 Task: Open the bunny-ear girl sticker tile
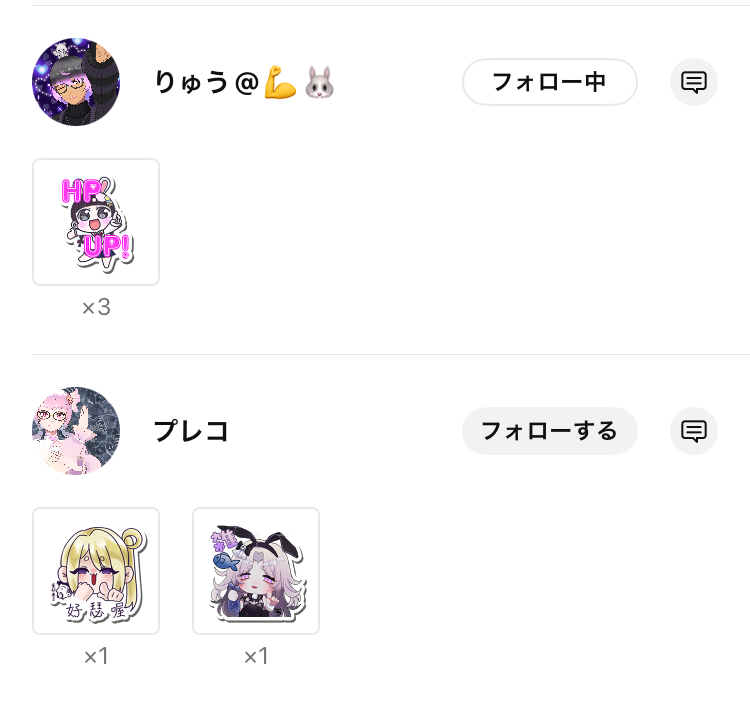(256, 571)
